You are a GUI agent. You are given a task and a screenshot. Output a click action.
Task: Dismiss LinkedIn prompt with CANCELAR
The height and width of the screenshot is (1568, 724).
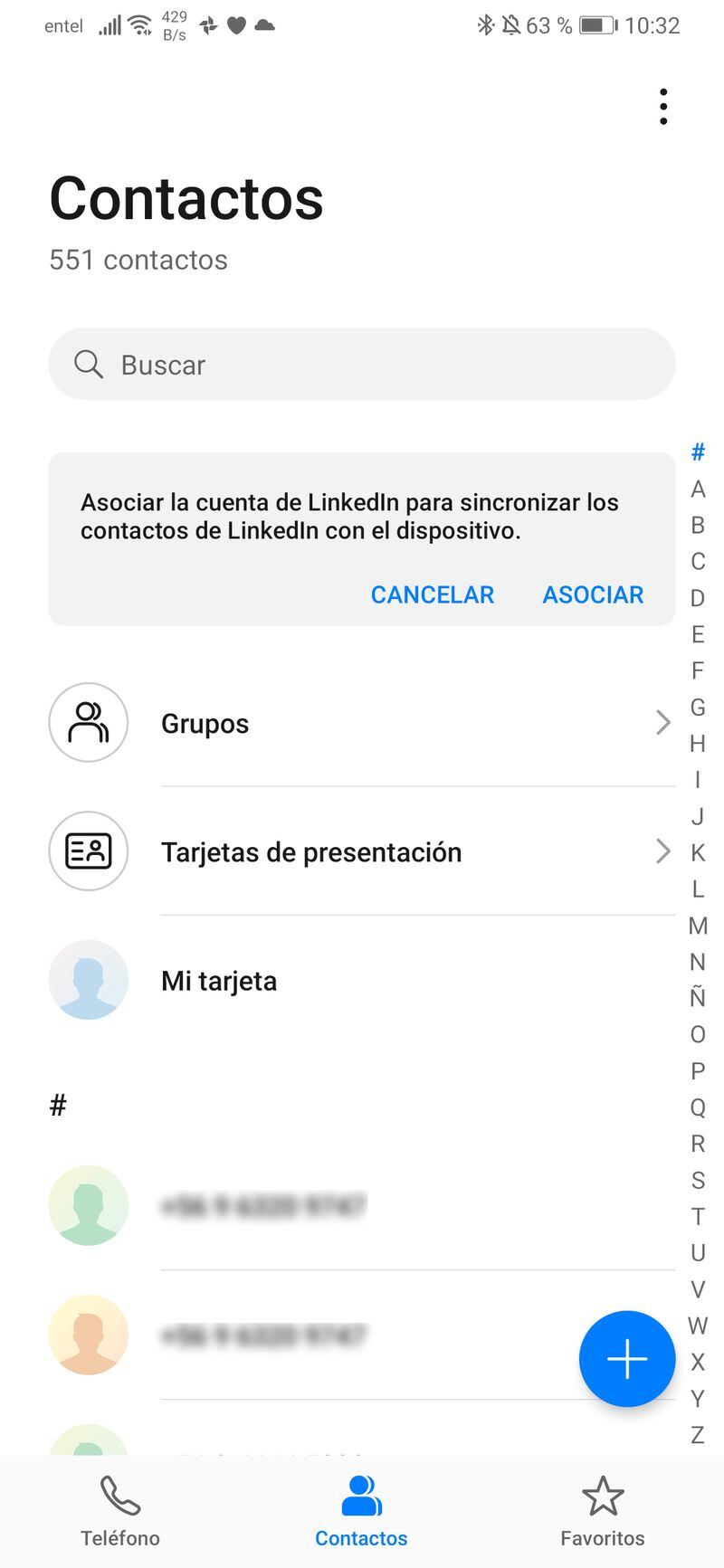(x=432, y=594)
